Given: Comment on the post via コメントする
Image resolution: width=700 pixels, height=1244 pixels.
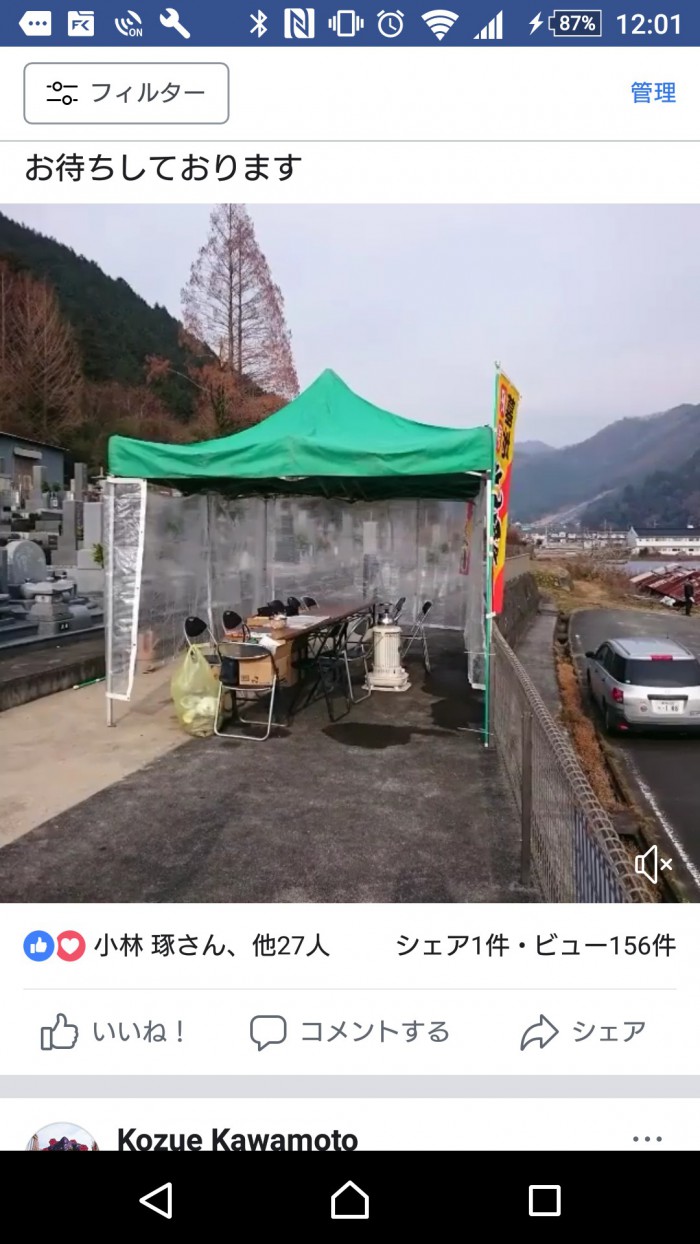Looking at the screenshot, I should (350, 1032).
